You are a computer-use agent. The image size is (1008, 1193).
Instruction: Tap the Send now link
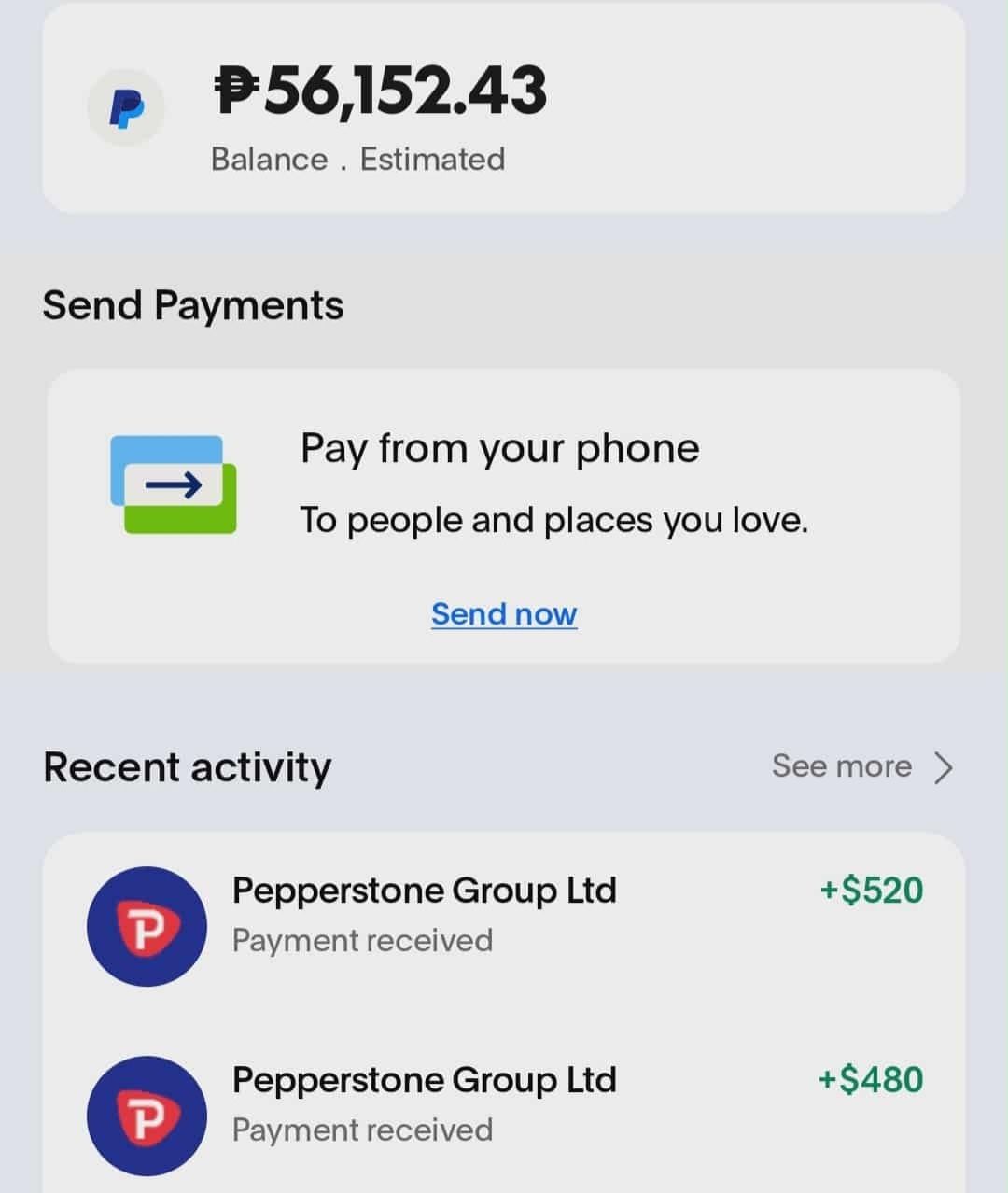pos(504,614)
